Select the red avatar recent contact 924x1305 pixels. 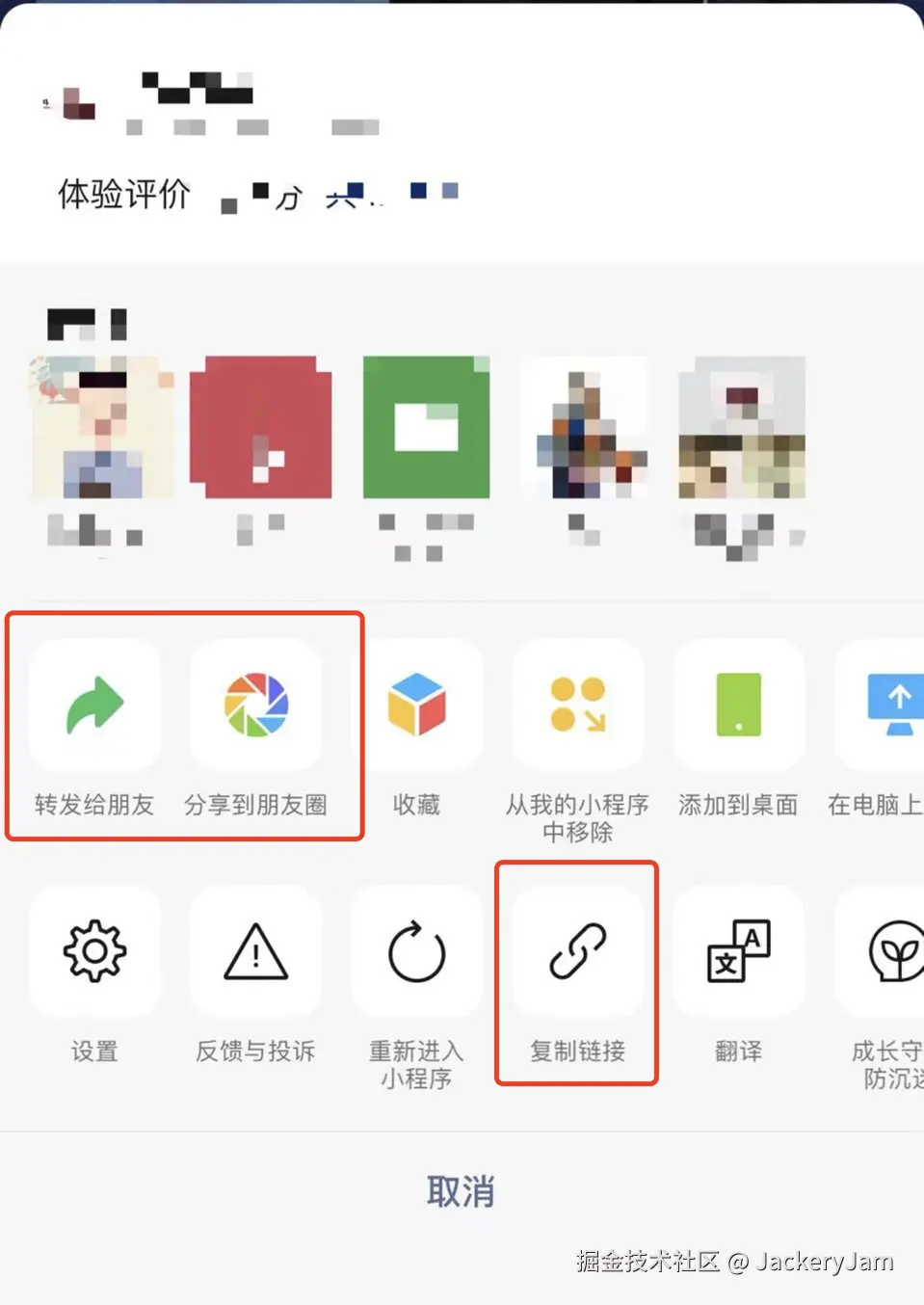click(x=260, y=427)
